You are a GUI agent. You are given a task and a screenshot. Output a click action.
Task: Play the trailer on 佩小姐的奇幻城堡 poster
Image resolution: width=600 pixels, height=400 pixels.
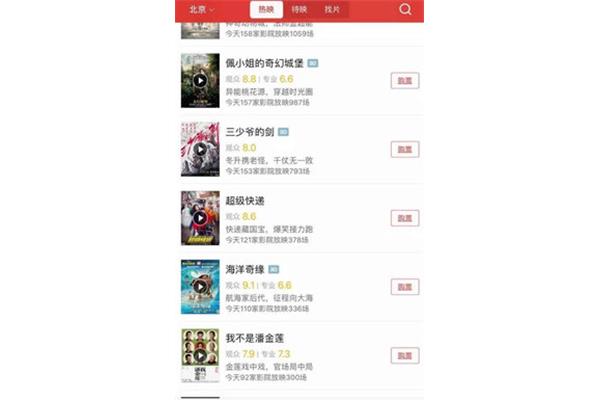click(200, 81)
